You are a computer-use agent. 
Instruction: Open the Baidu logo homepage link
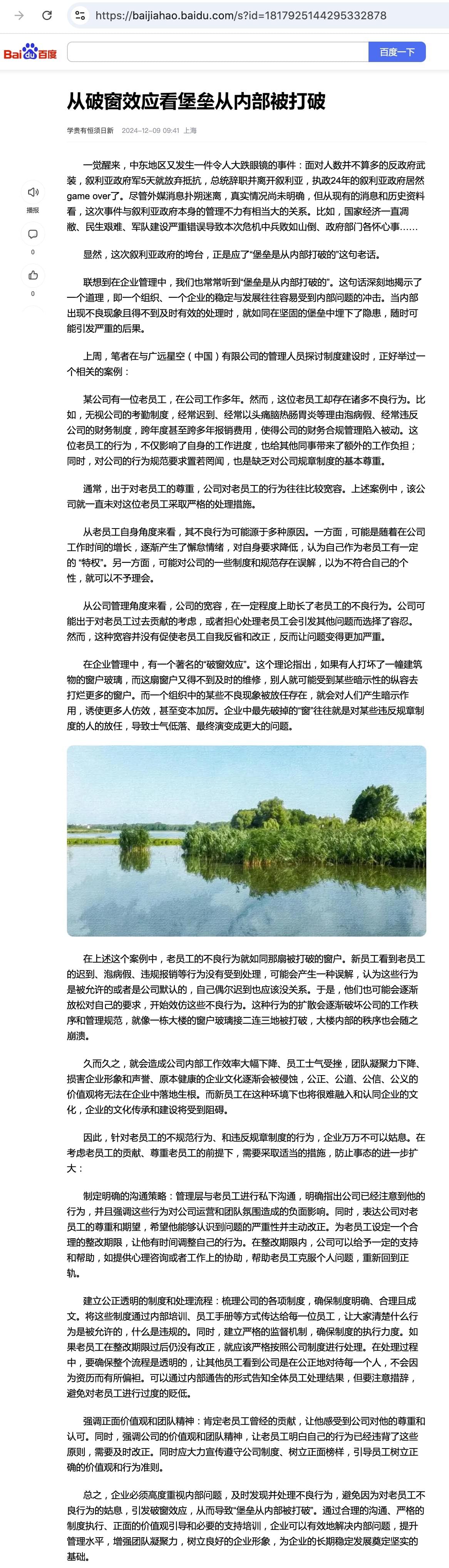pyautogui.click(x=30, y=53)
